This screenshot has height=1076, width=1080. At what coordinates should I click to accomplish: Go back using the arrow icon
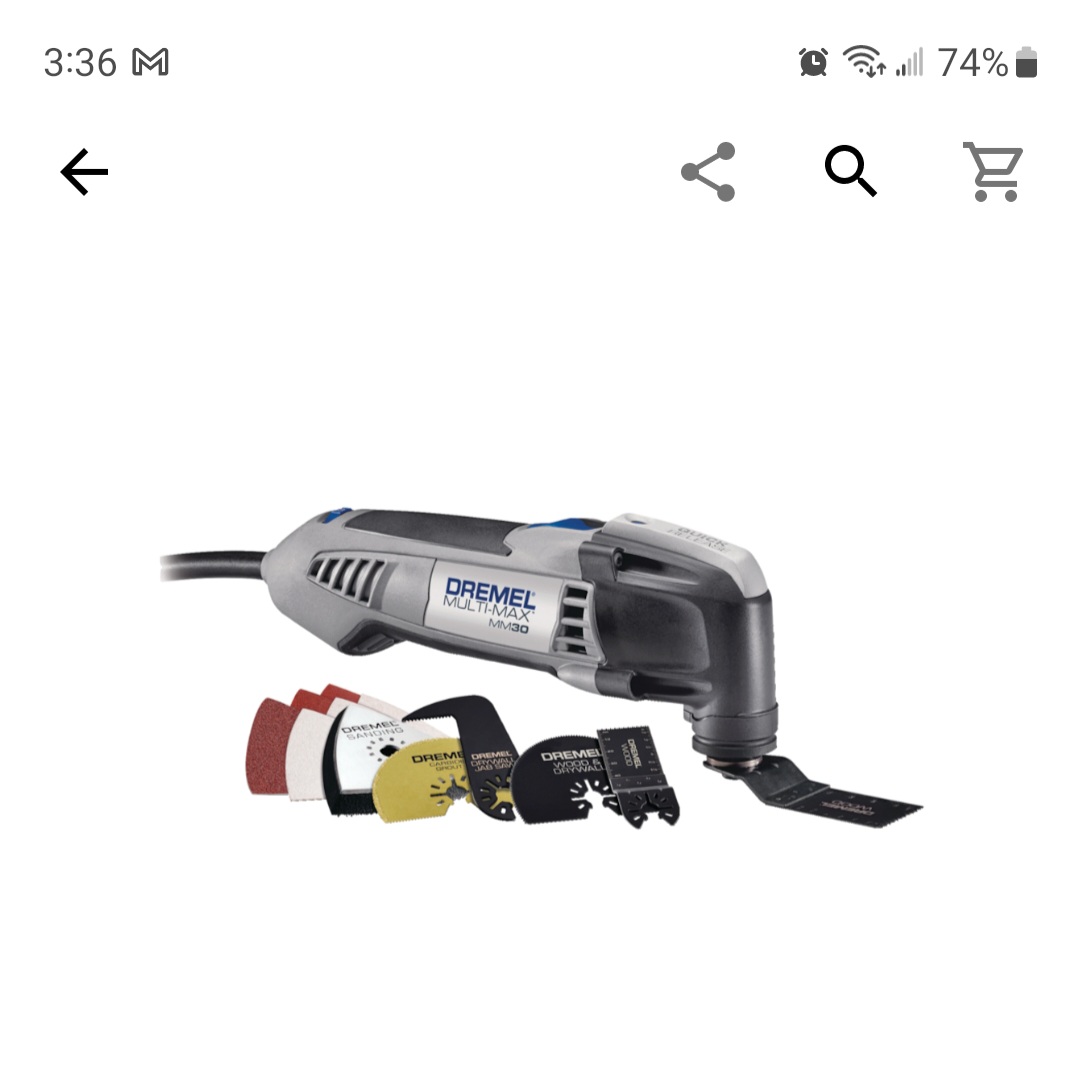84,172
